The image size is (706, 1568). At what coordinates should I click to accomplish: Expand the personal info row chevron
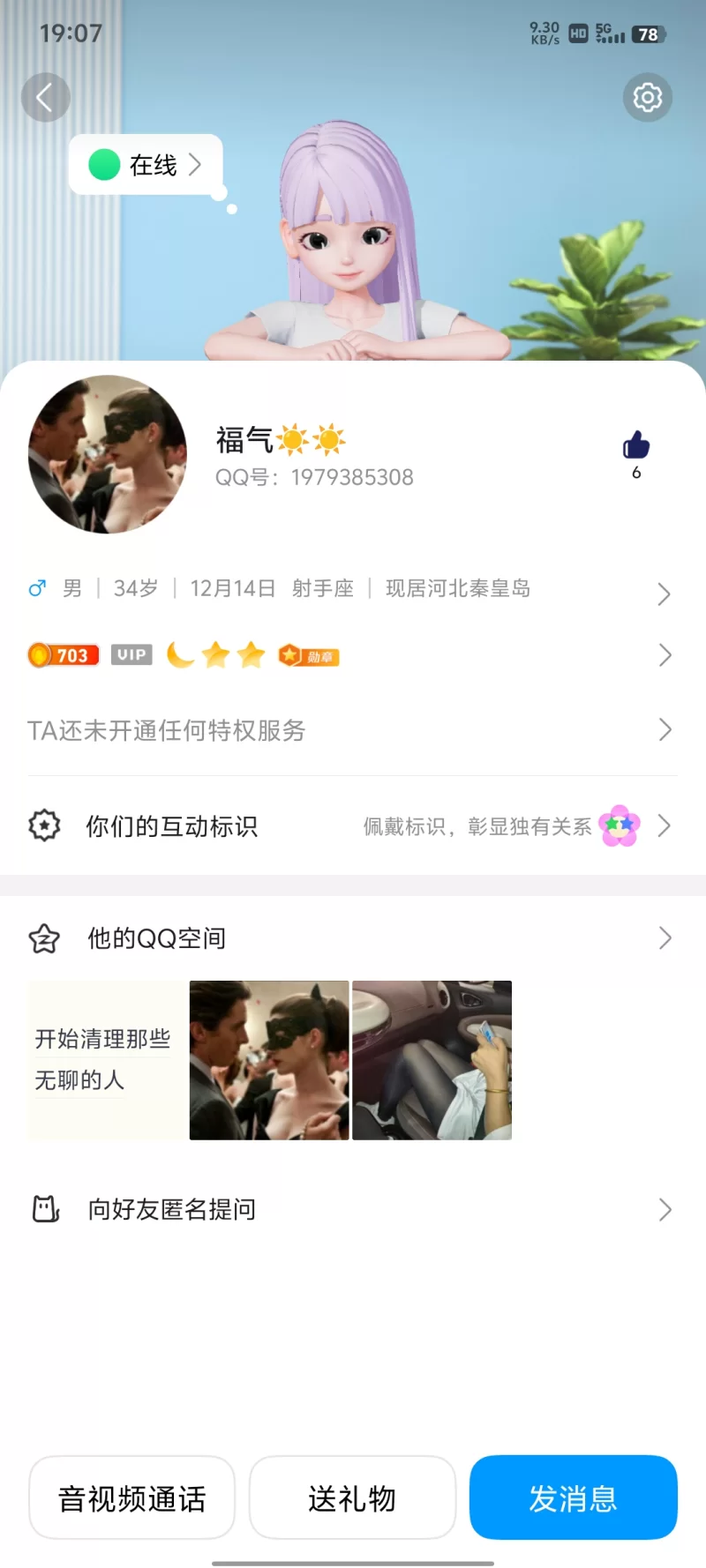[665, 594]
